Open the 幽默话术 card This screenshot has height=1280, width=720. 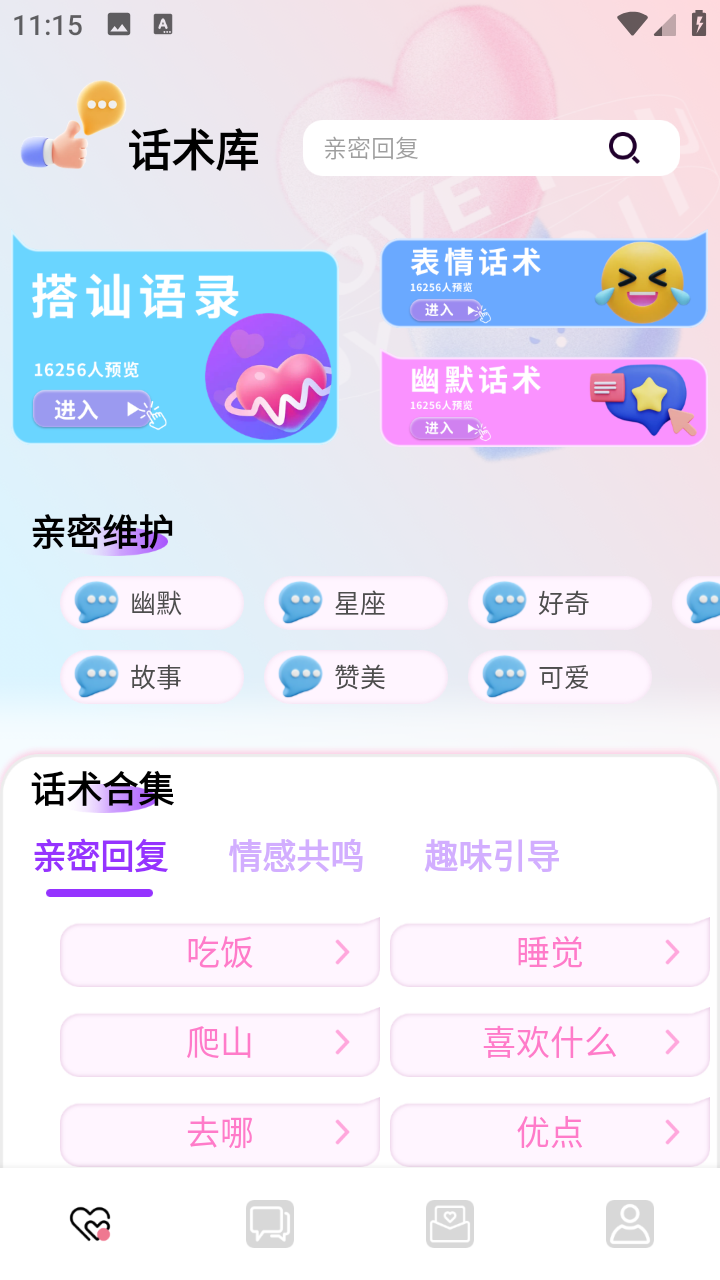[x=544, y=399]
